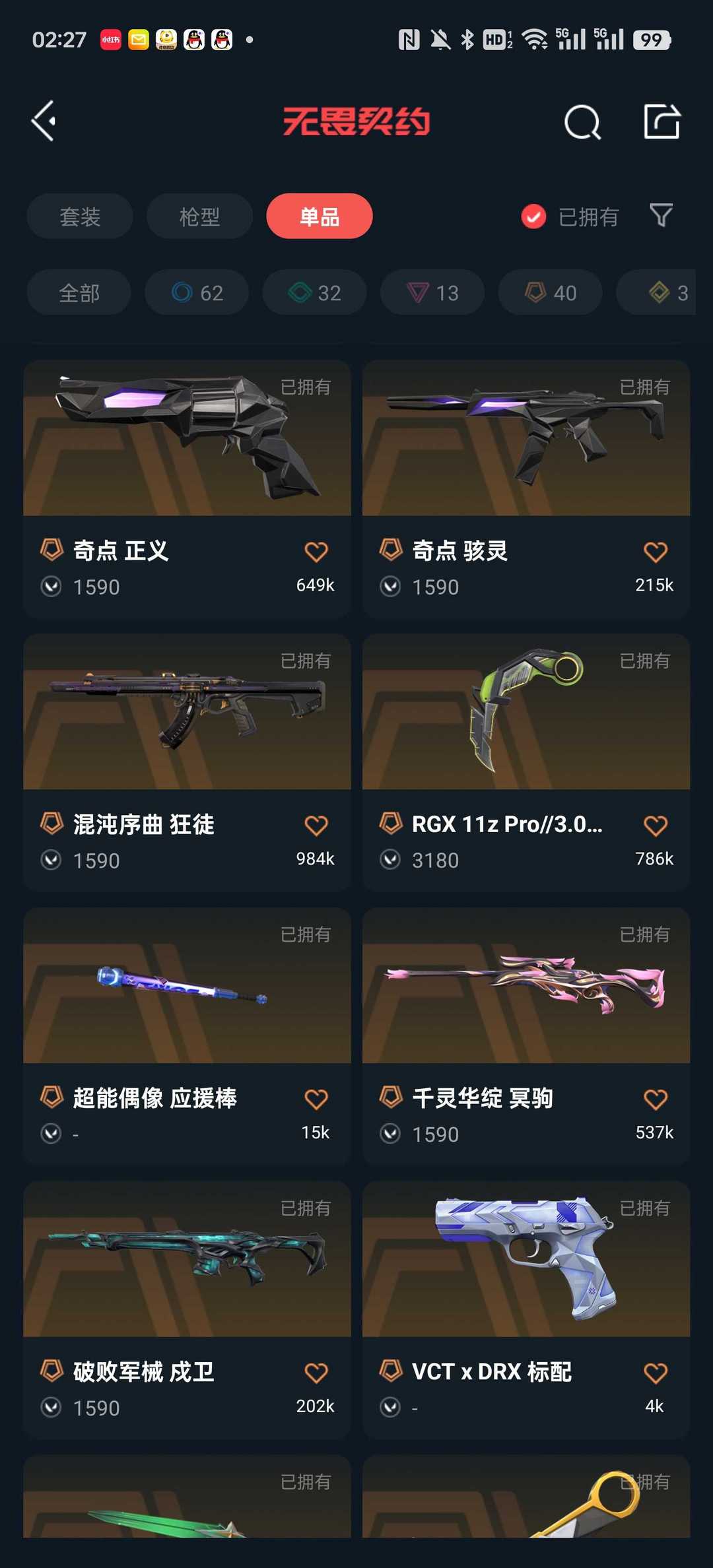Like the RGX 11z Pro knife skin
The image size is (713, 1568).
coord(655,826)
